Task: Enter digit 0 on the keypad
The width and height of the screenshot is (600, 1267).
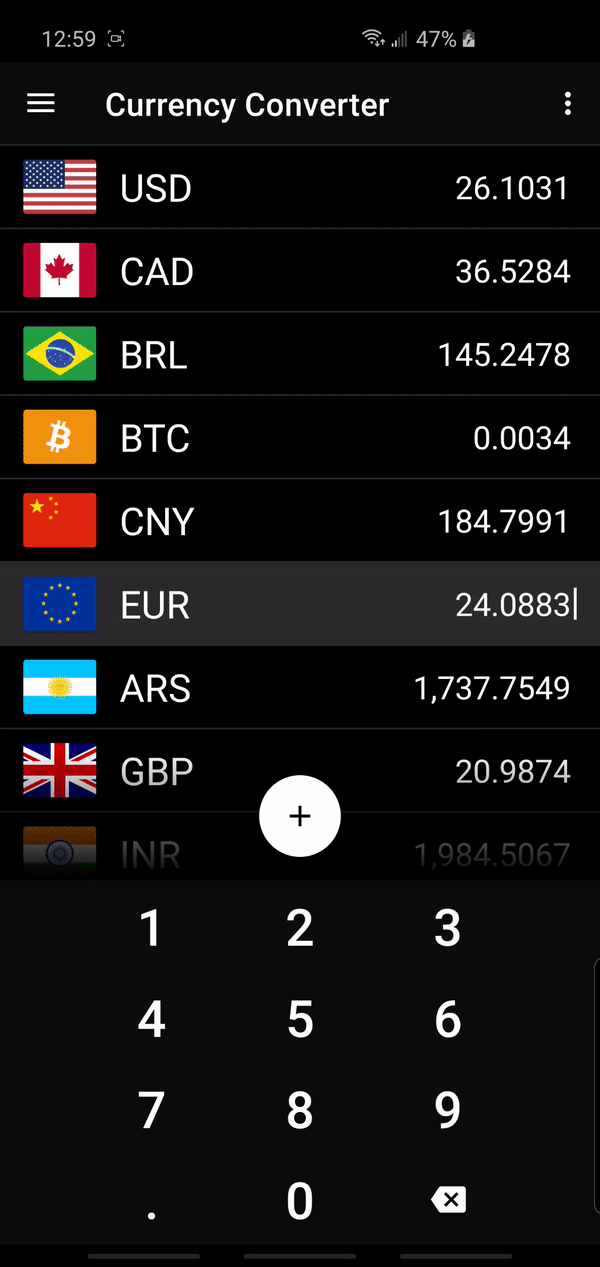Action: tap(300, 1200)
